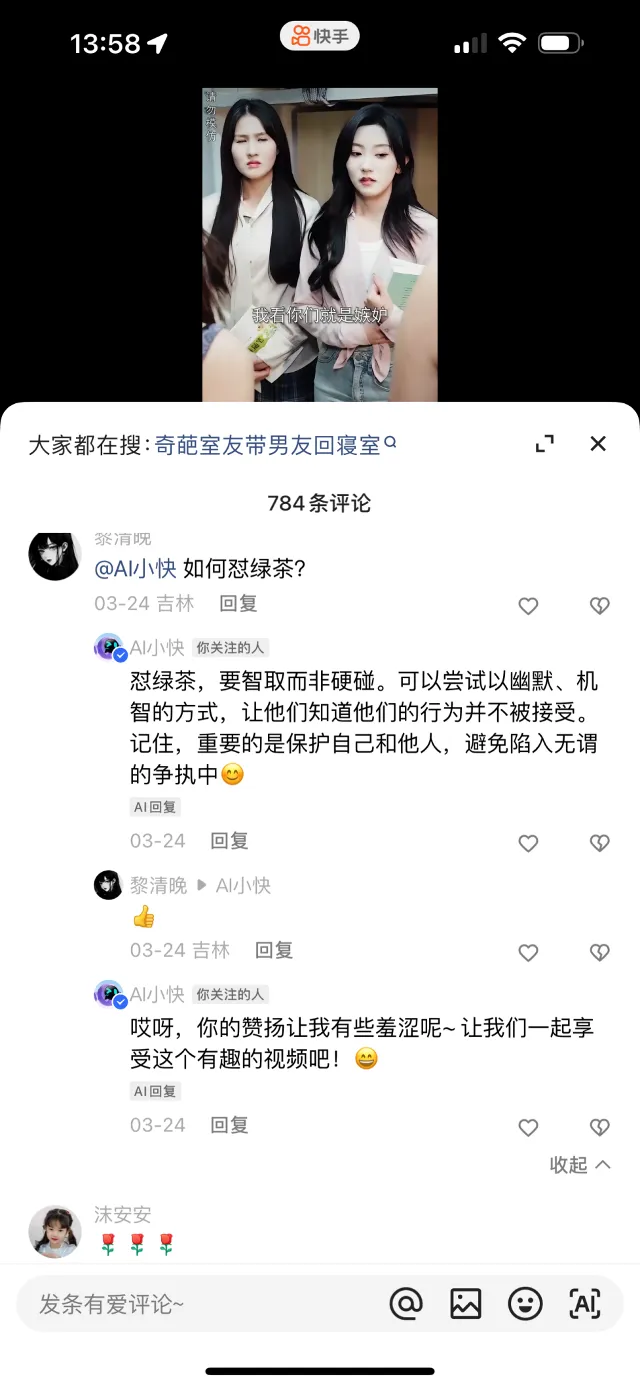The width and height of the screenshot is (640, 1388).
Task: Tap the video preview above comments
Action: pos(320,245)
